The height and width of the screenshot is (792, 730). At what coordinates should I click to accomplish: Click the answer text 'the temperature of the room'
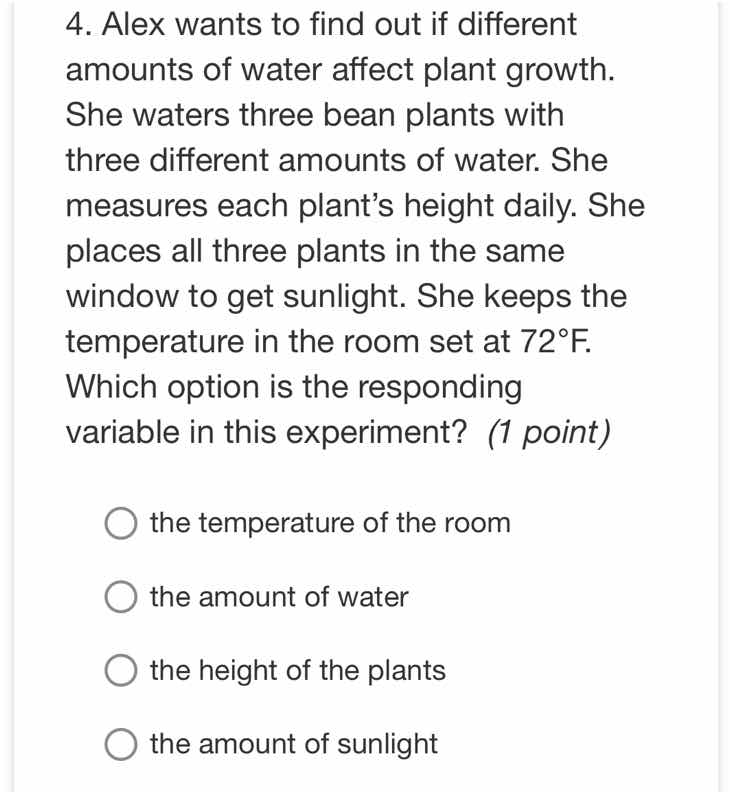point(329,522)
